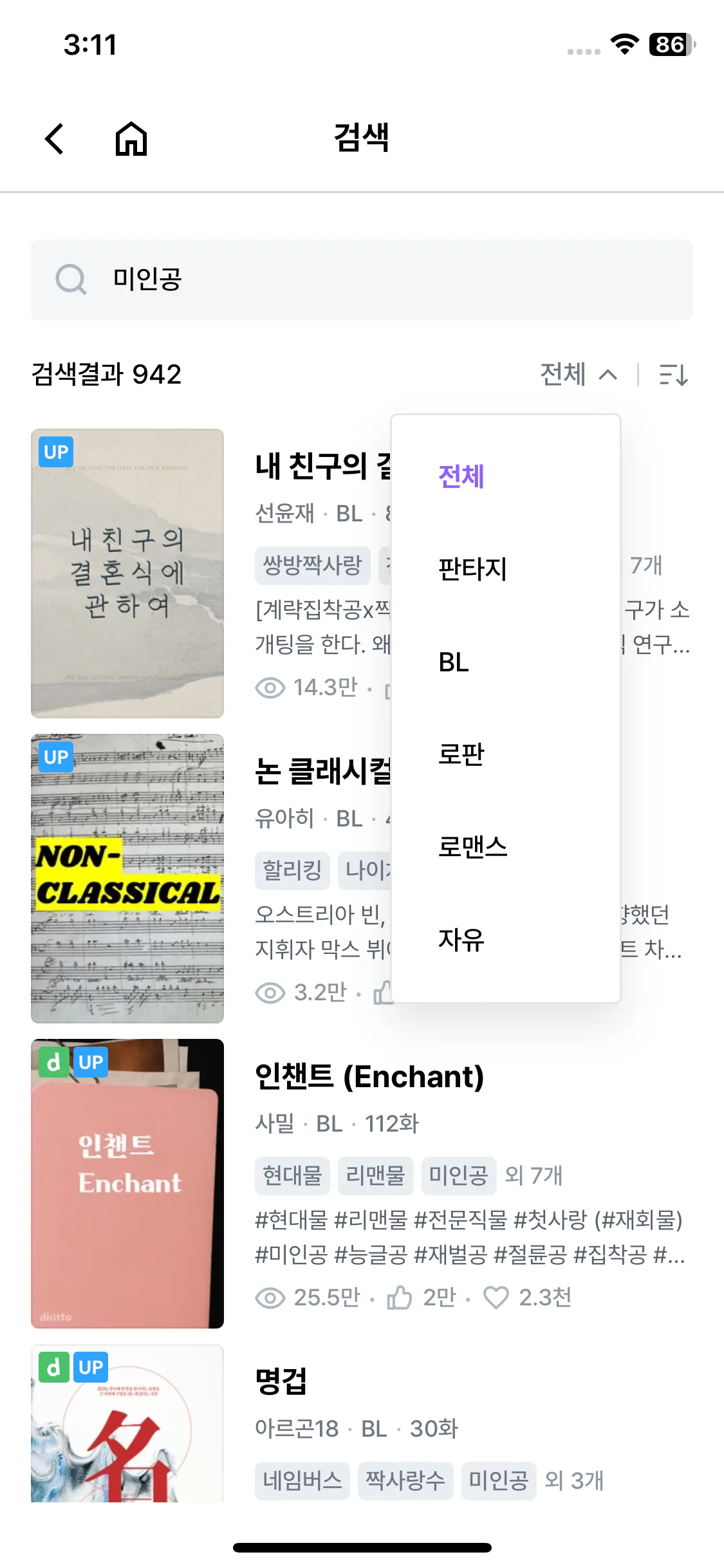724x1568 pixels.
Task: Filter results by BL genre
Action: coord(454,662)
